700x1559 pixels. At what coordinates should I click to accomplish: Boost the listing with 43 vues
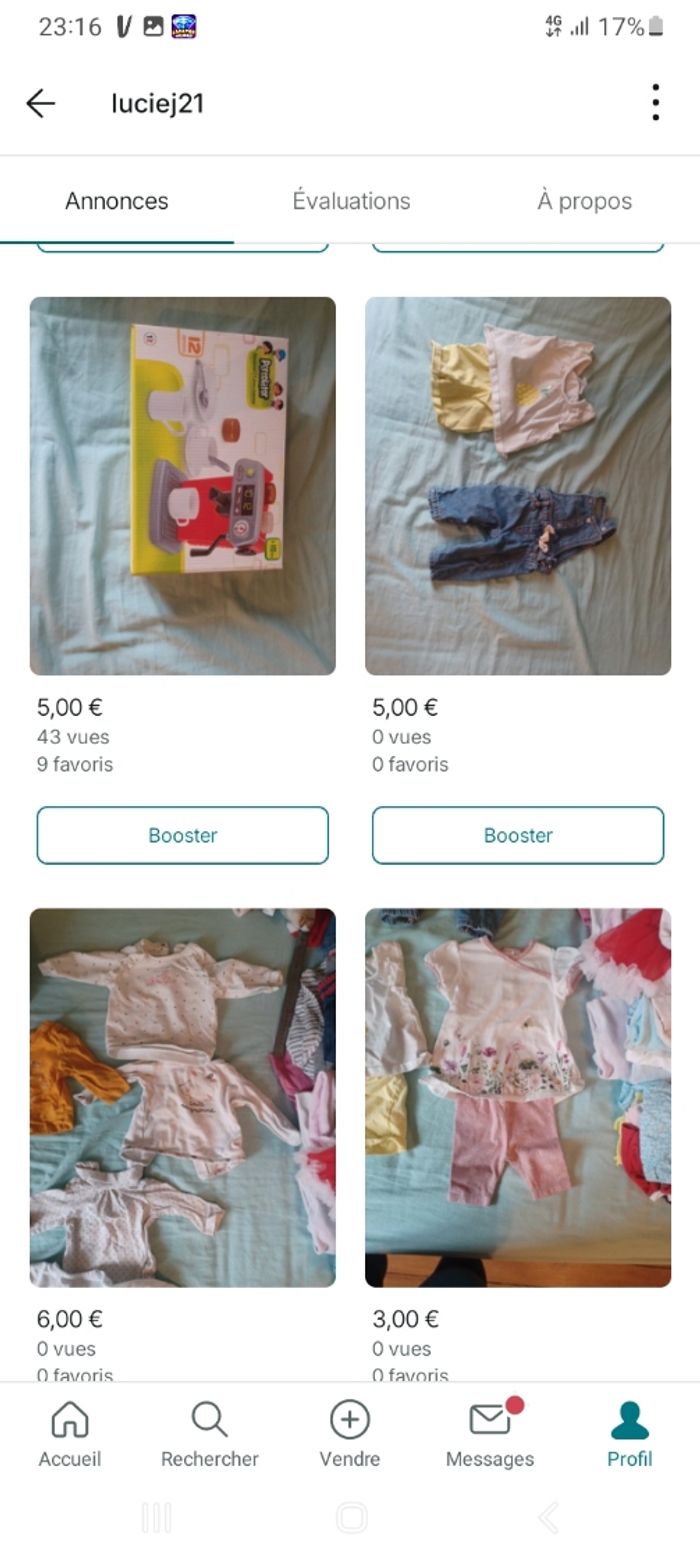point(183,835)
